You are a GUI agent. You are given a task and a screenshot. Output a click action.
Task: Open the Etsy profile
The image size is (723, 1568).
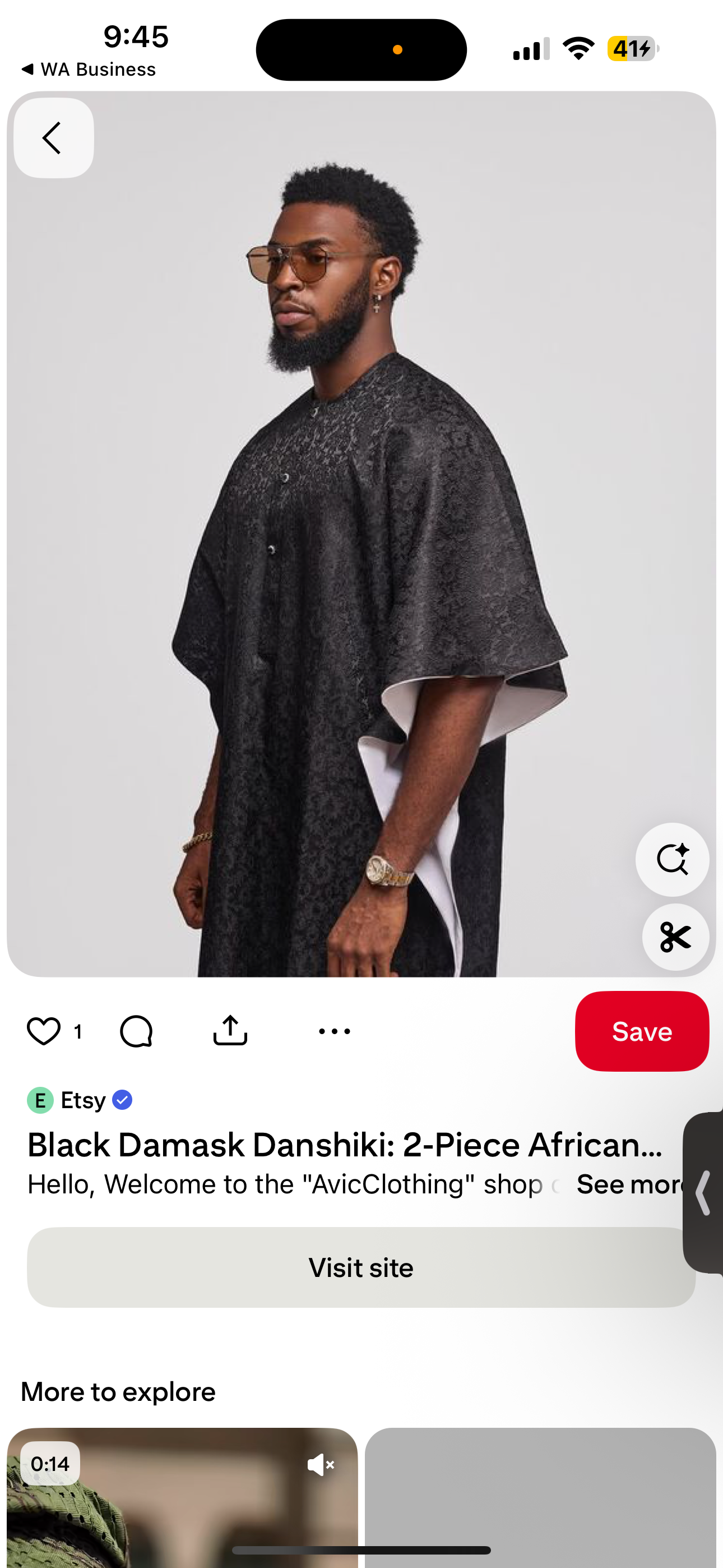point(82,1100)
